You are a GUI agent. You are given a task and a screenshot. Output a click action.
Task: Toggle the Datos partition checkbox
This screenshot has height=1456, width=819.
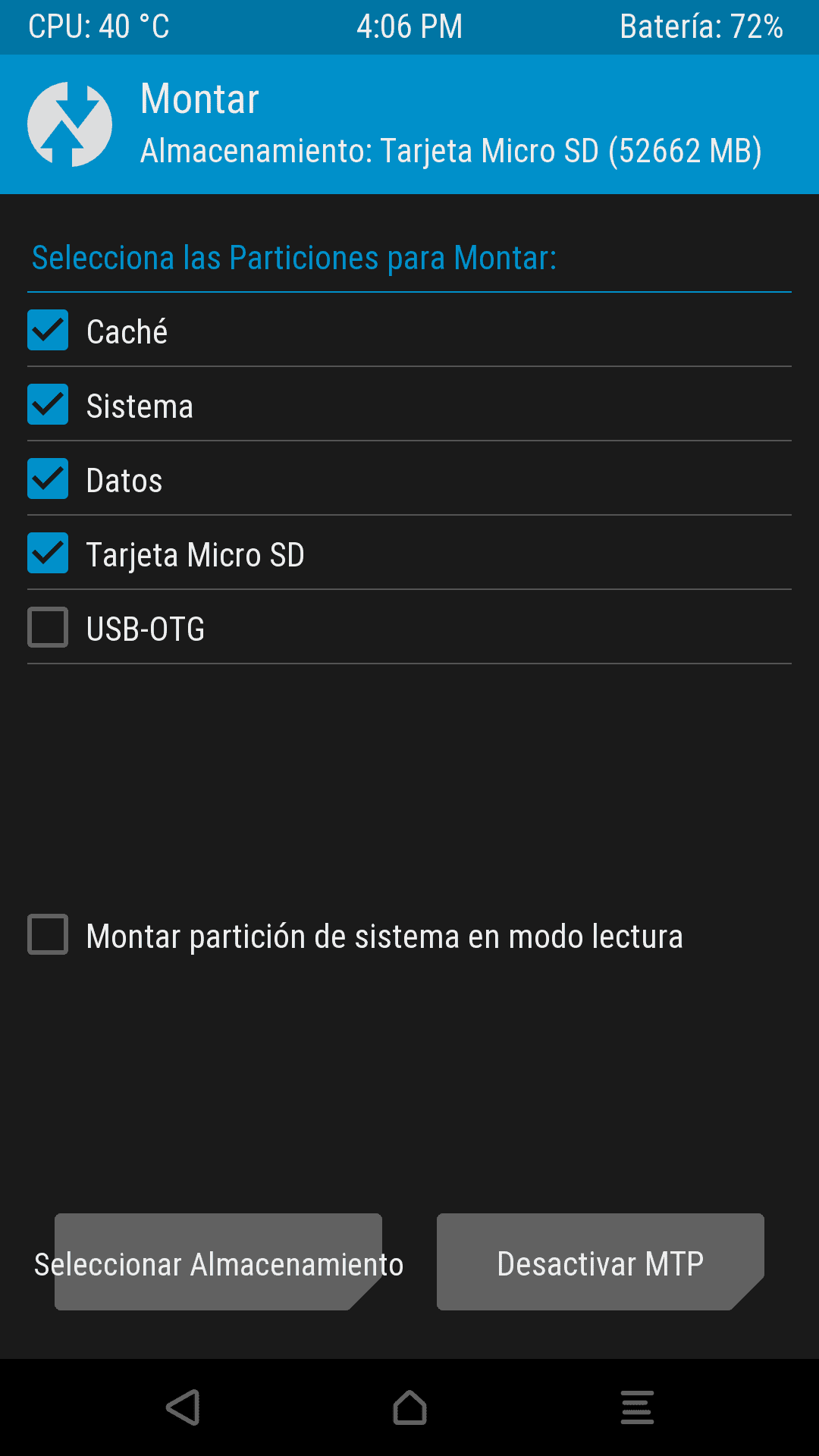tap(48, 479)
